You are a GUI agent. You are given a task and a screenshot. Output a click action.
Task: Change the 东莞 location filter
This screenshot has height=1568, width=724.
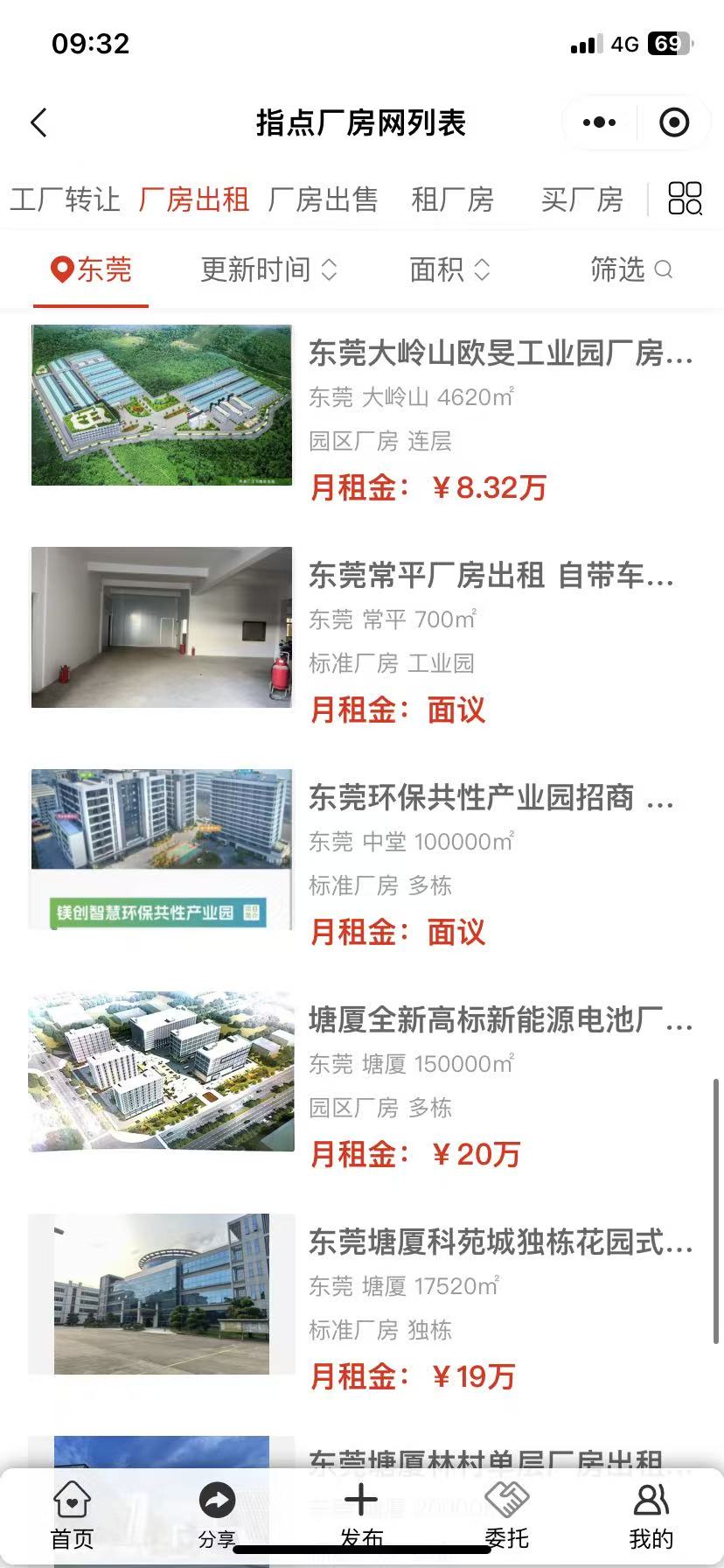(x=91, y=269)
